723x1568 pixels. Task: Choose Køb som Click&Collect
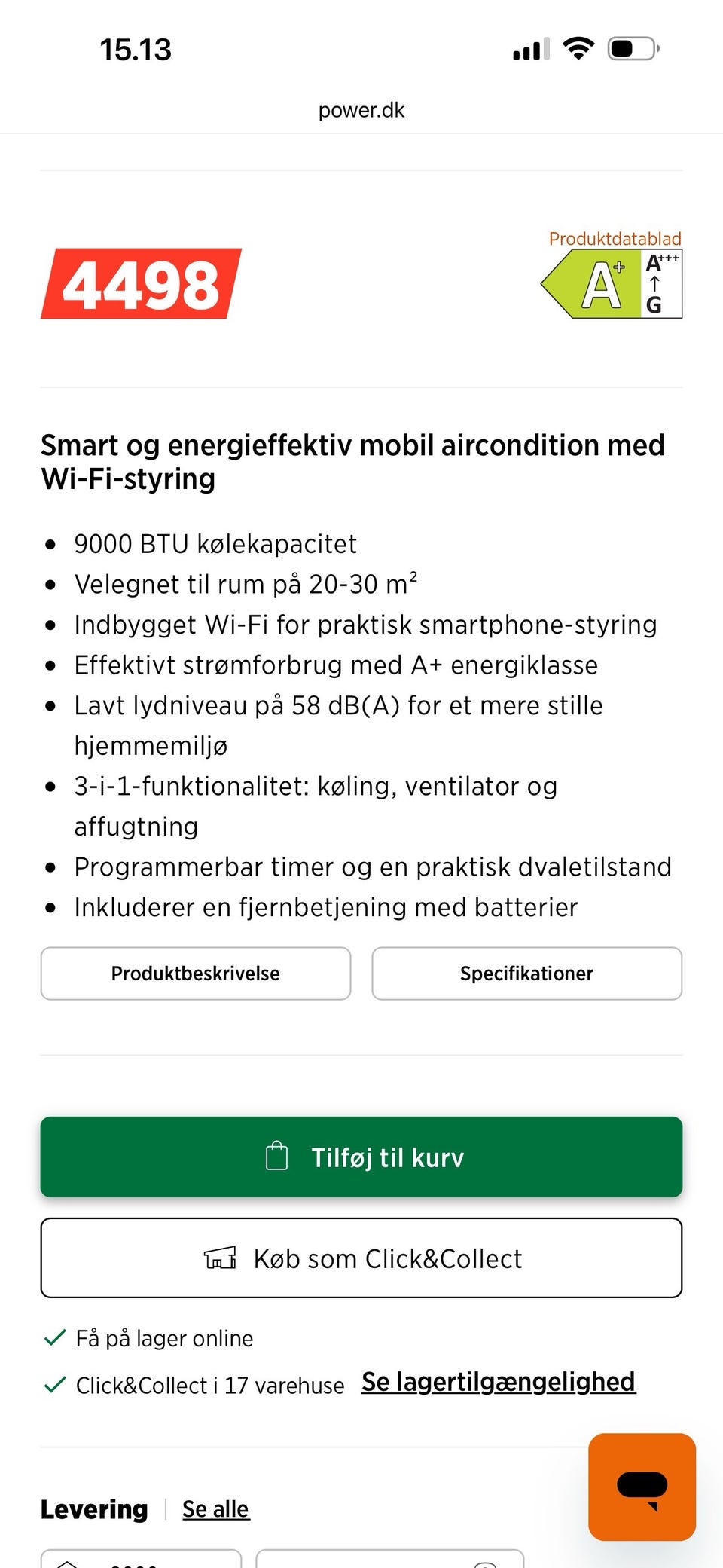click(361, 1258)
